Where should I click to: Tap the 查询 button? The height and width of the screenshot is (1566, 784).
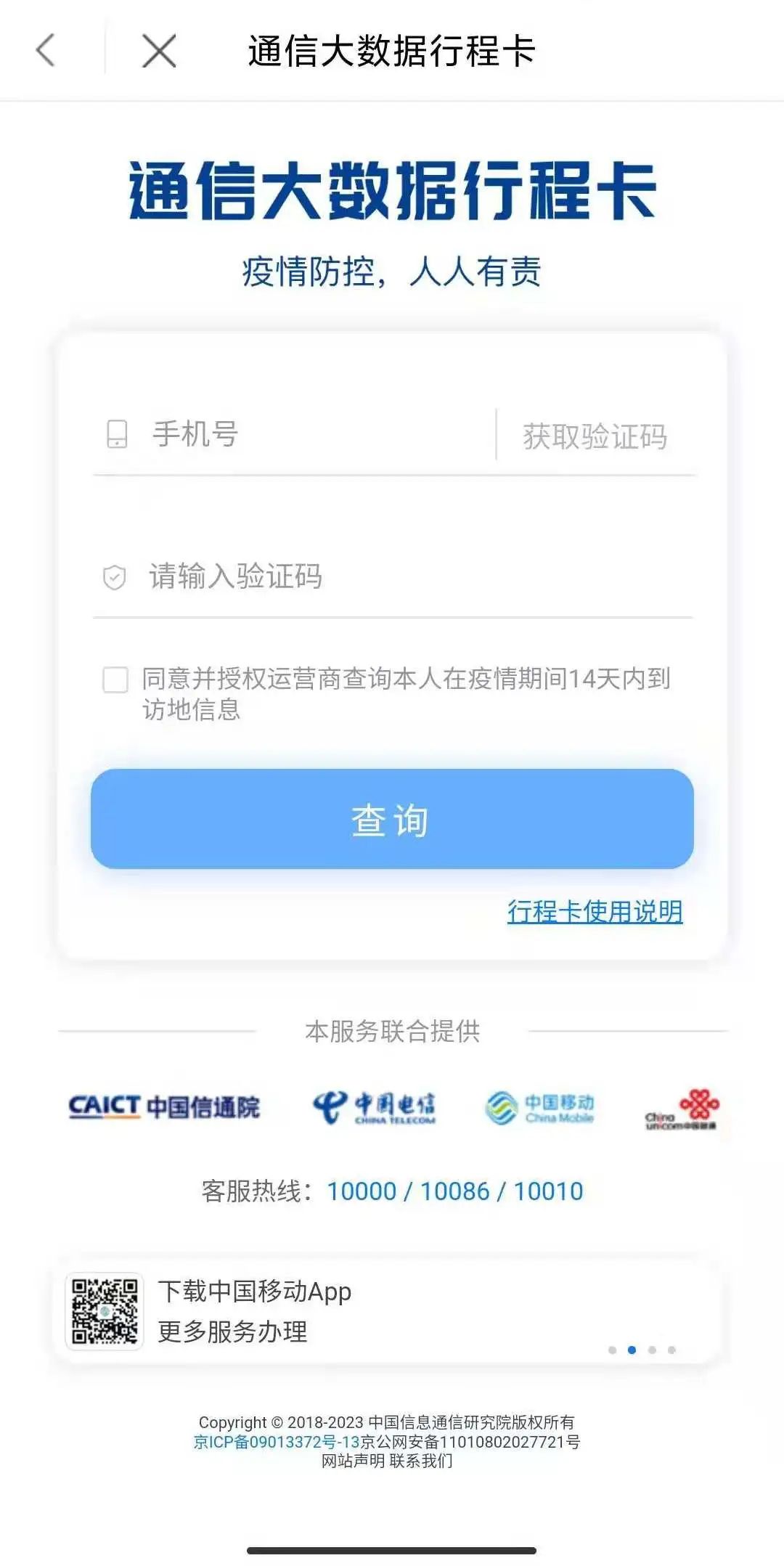tap(392, 819)
